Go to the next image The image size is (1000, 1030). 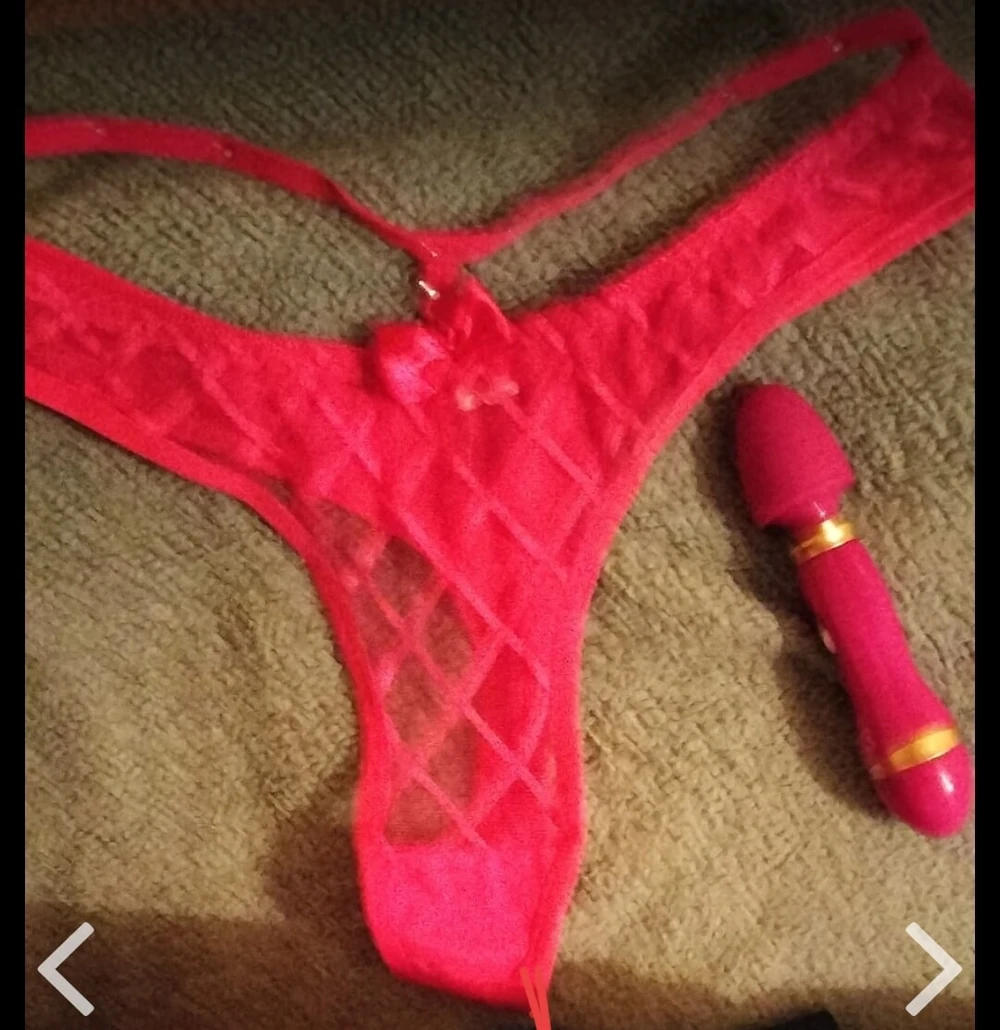[932, 968]
